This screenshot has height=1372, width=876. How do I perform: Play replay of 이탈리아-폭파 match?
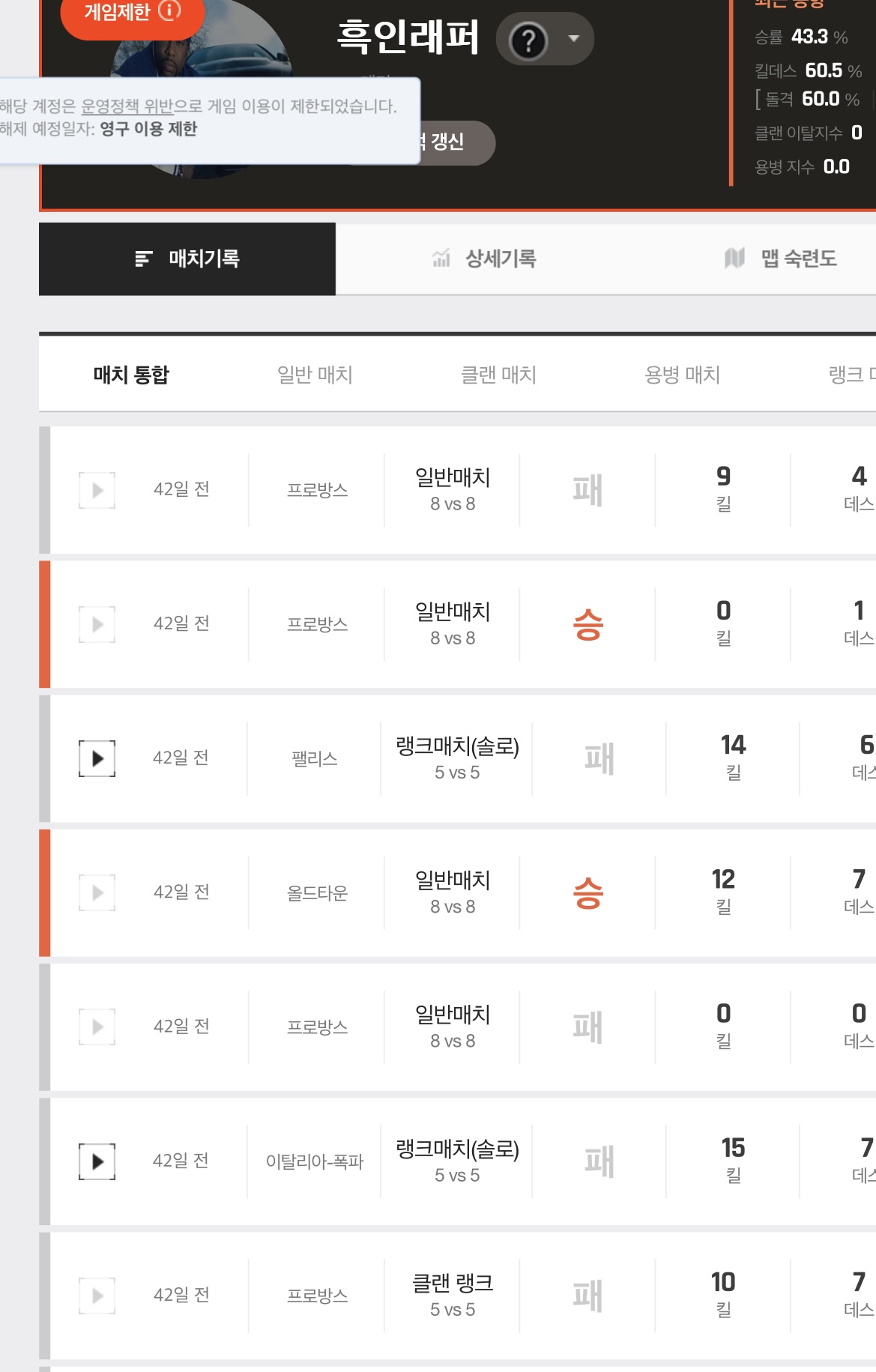tap(97, 1161)
